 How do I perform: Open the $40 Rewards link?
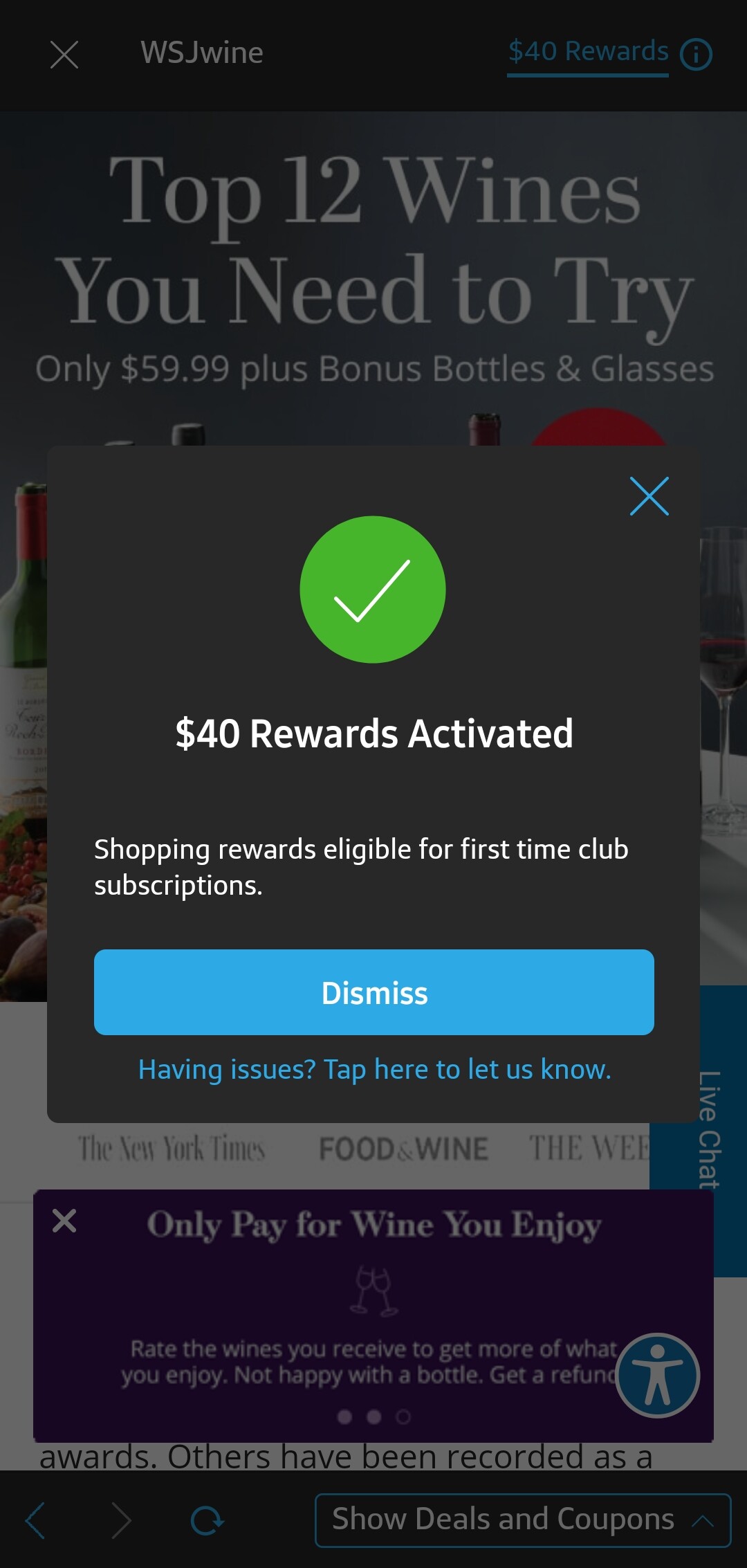(588, 53)
